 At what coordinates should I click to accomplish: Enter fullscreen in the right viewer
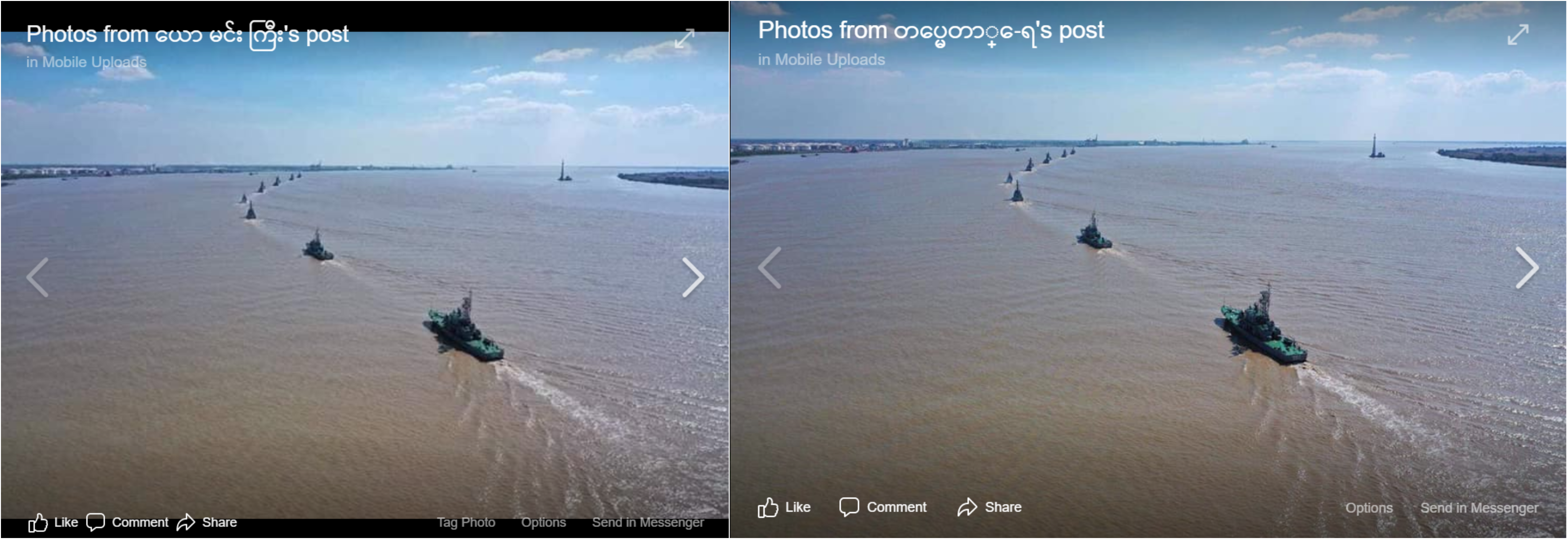[1518, 35]
